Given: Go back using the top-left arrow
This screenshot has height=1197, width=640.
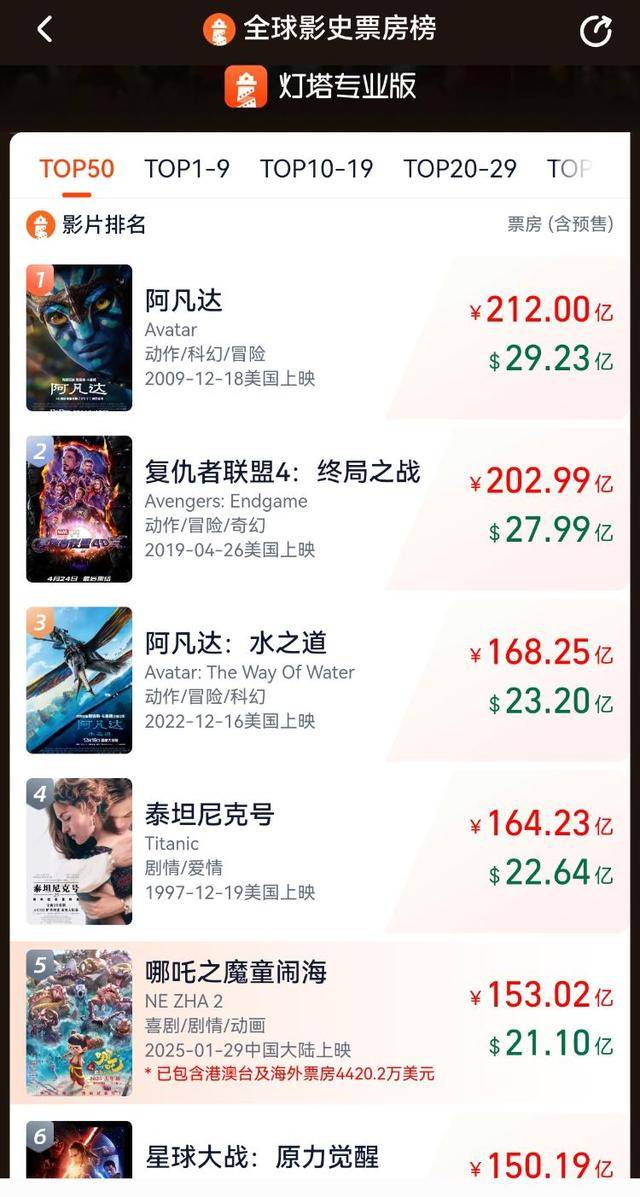Looking at the screenshot, I should (x=45, y=30).
